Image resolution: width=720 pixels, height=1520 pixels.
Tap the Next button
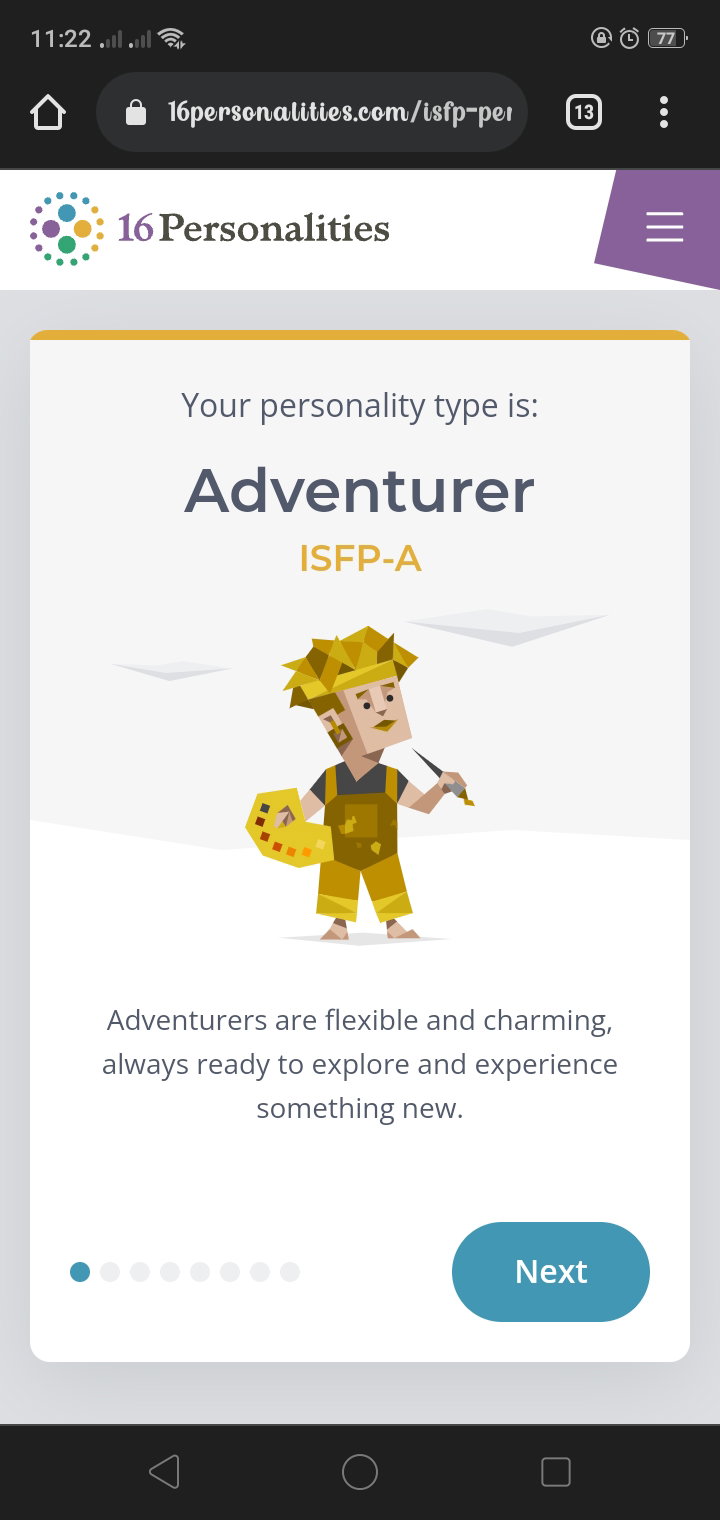(551, 1271)
